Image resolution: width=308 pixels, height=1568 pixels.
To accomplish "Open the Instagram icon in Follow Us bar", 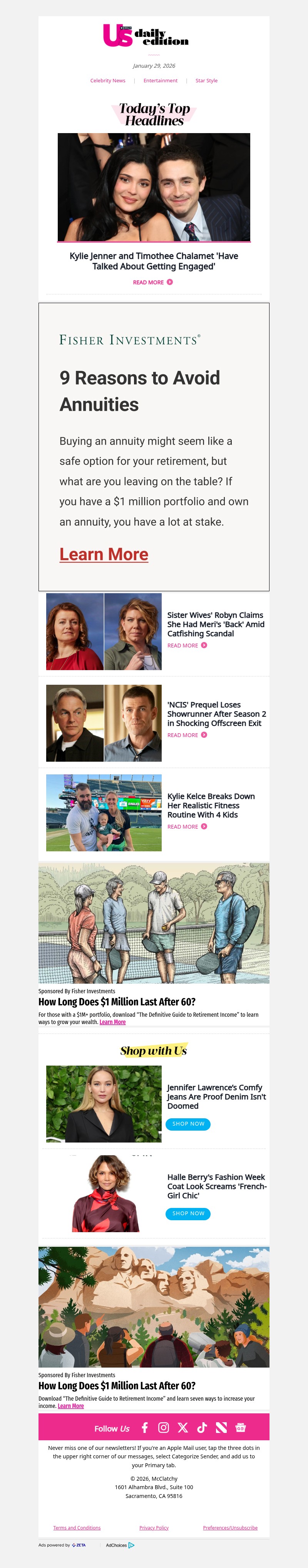I will click(163, 1427).
